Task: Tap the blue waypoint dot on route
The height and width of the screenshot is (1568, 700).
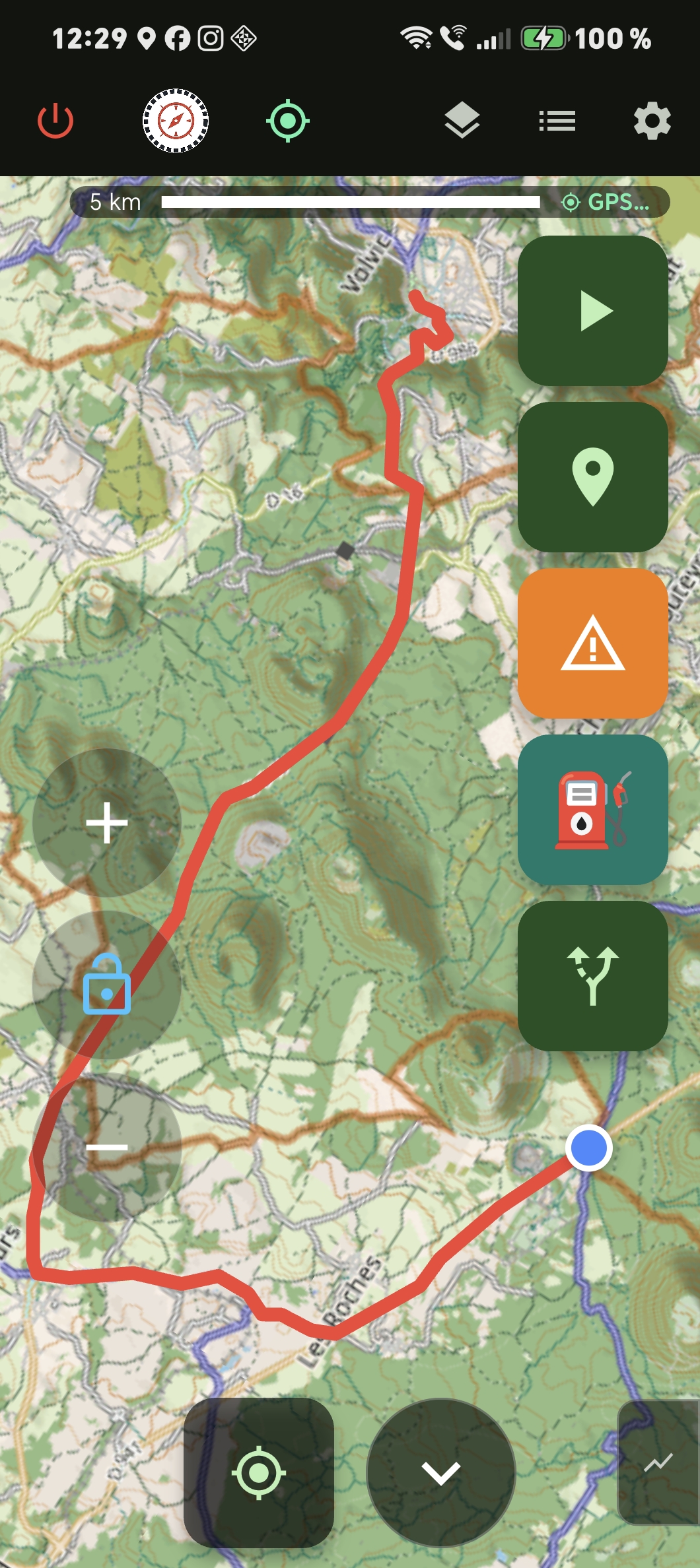Action: [x=588, y=1148]
